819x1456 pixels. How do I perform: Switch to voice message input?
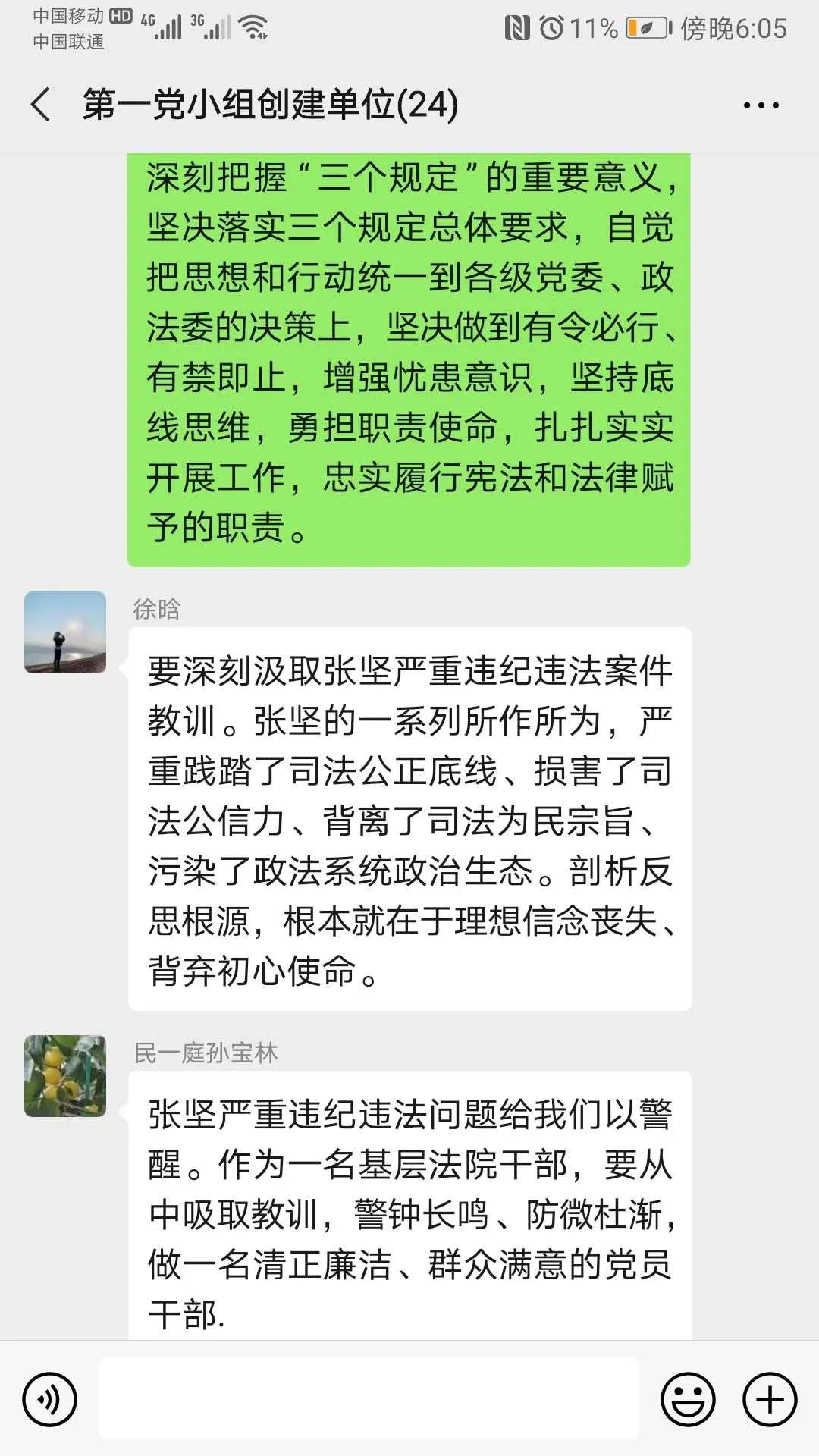[x=50, y=1399]
